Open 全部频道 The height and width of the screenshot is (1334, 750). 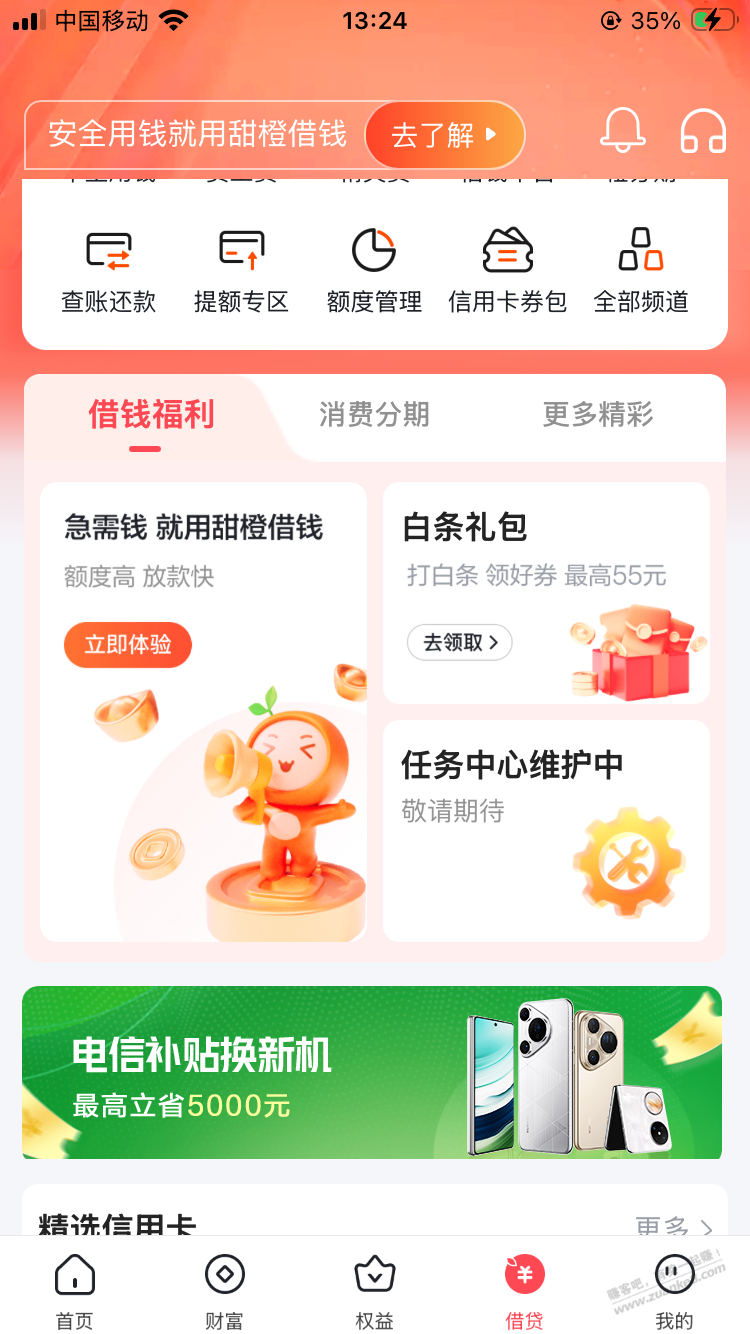click(641, 270)
